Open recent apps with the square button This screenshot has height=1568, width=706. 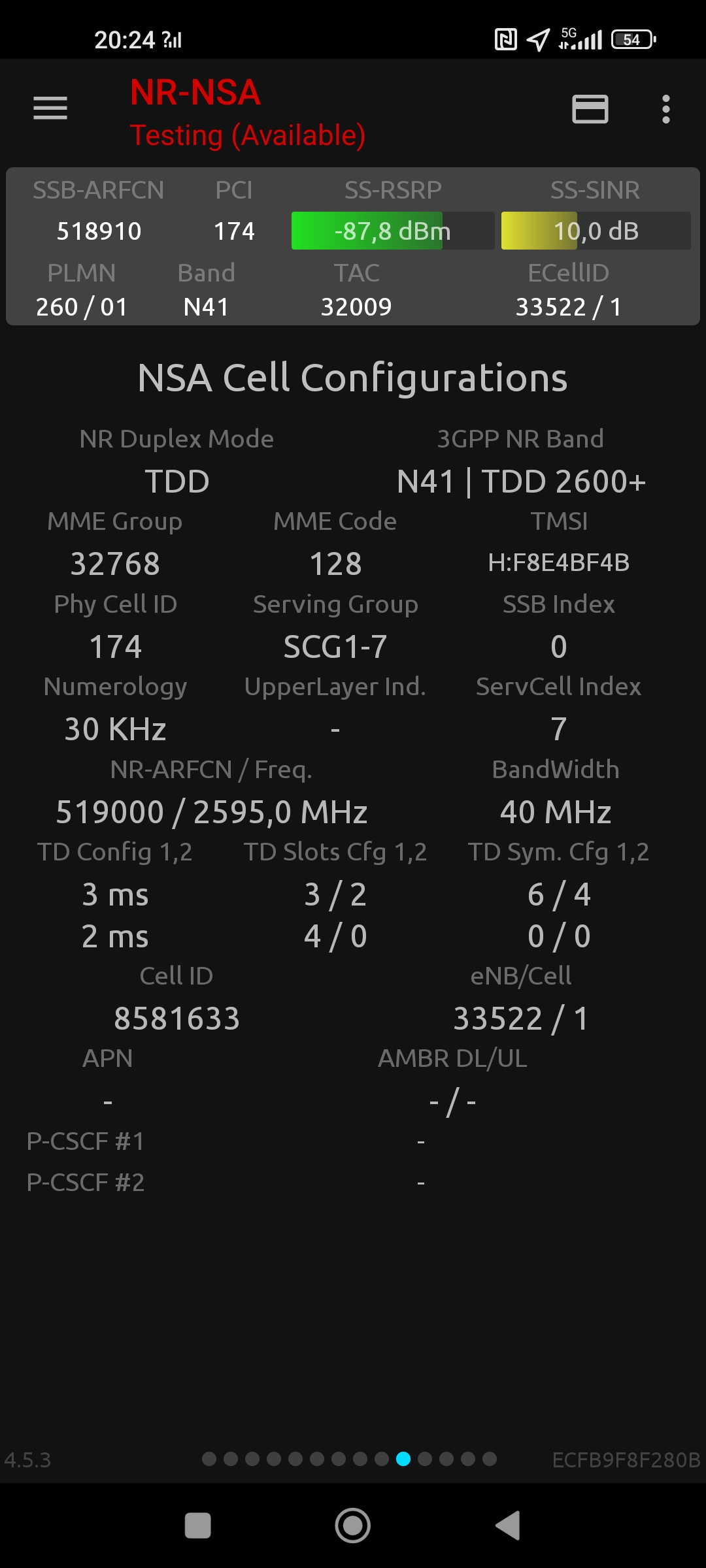point(198,1526)
